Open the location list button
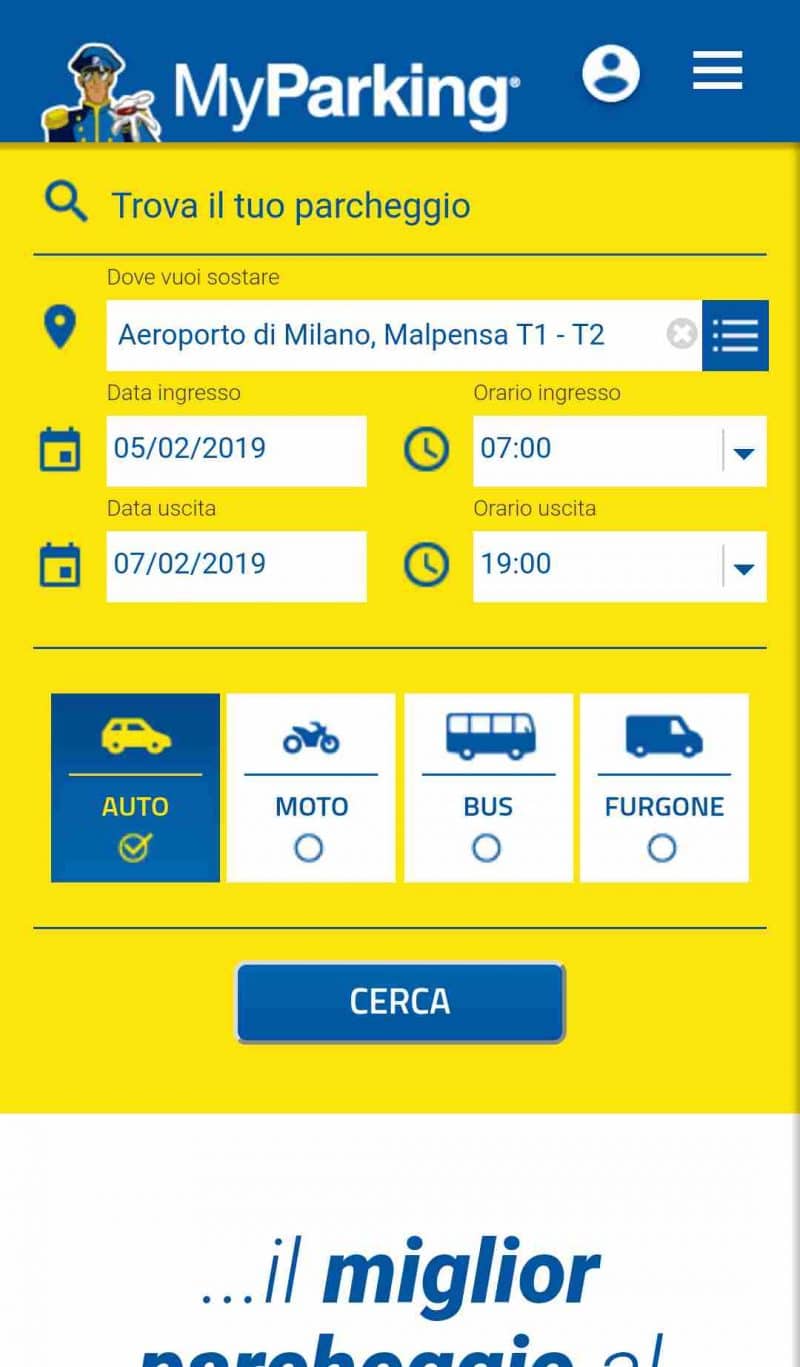 735,335
